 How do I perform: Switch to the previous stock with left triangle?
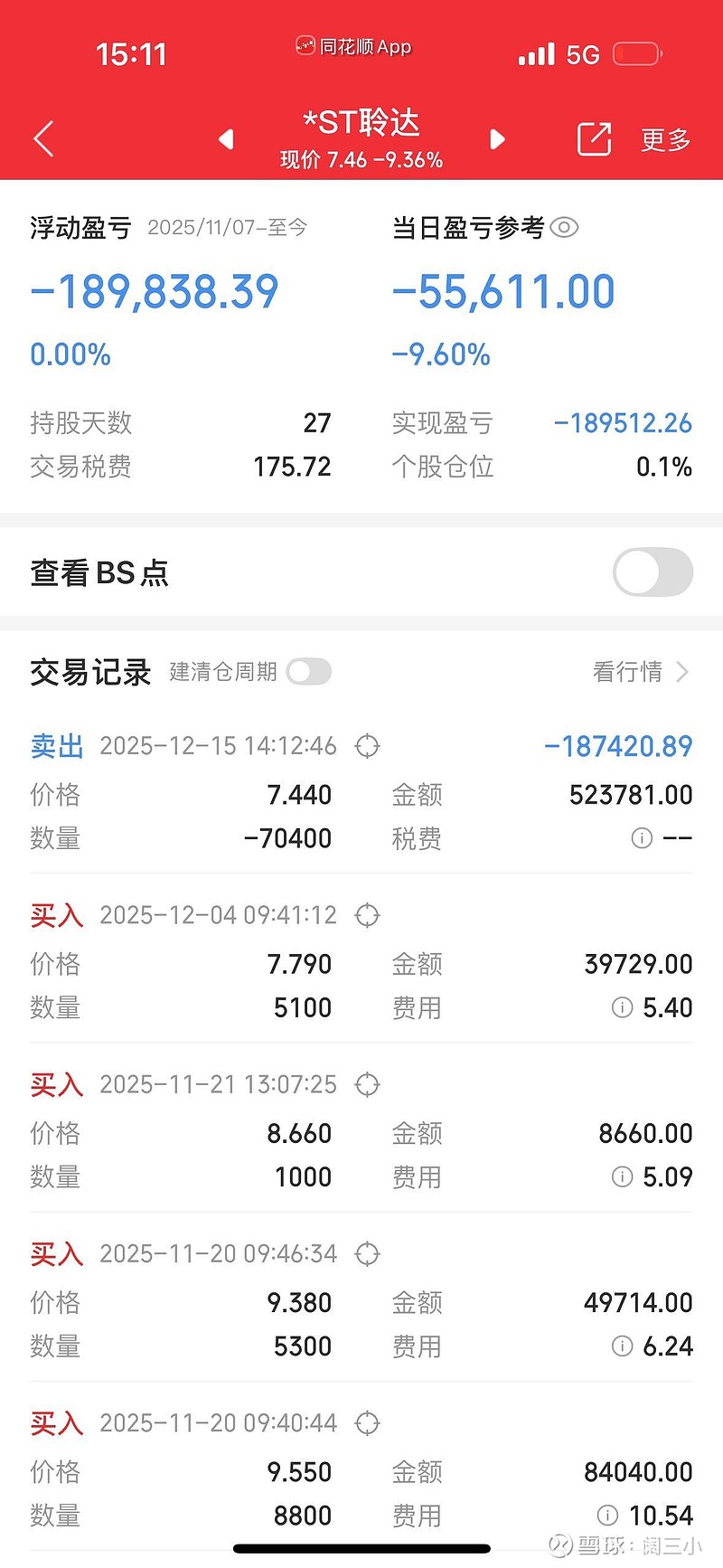point(227,139)
